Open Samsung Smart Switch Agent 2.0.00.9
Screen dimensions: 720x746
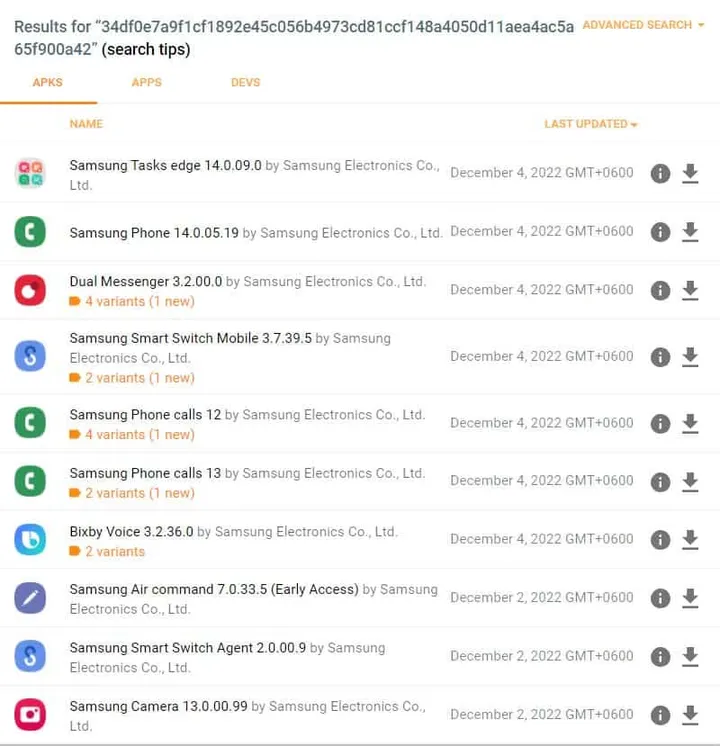tap(187, 648)
